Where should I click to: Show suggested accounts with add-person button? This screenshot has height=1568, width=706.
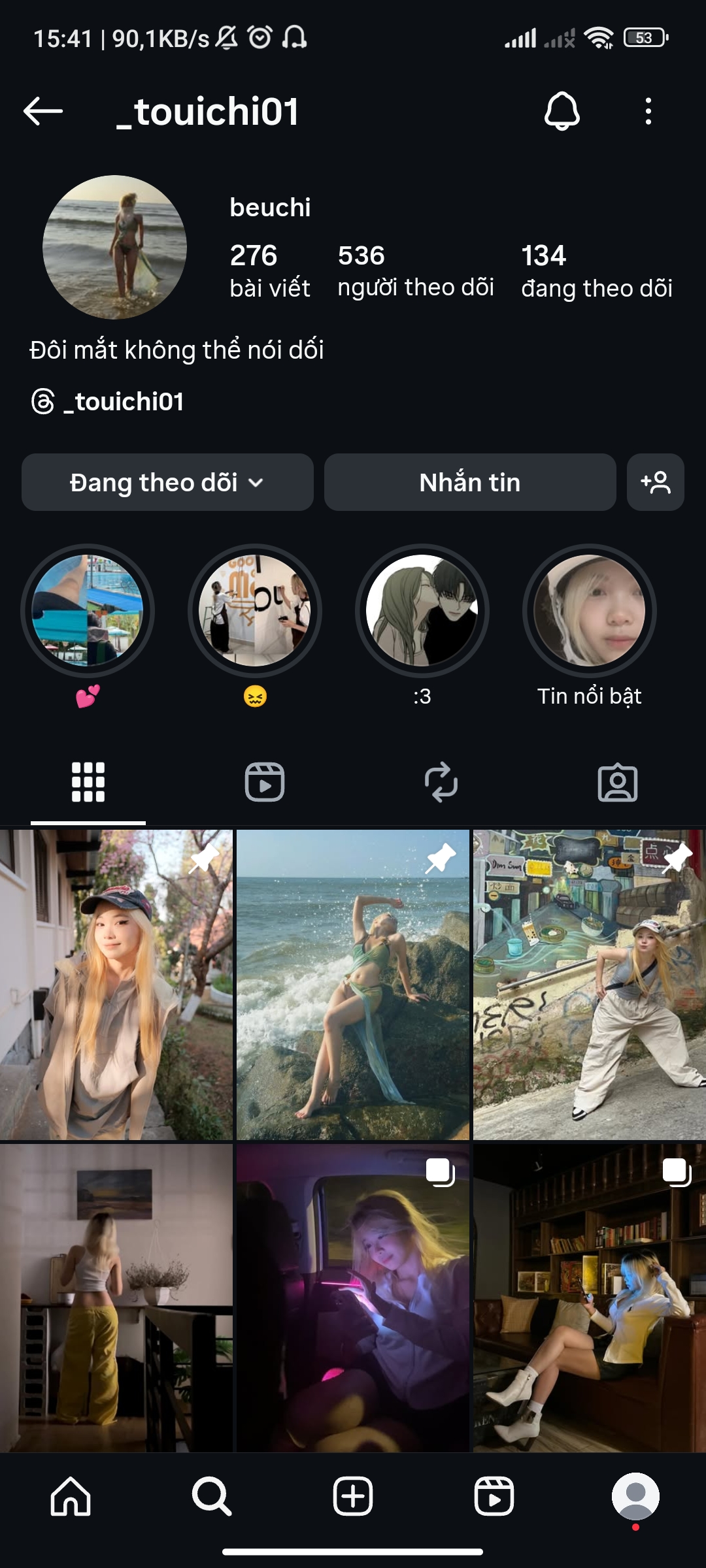655,482
